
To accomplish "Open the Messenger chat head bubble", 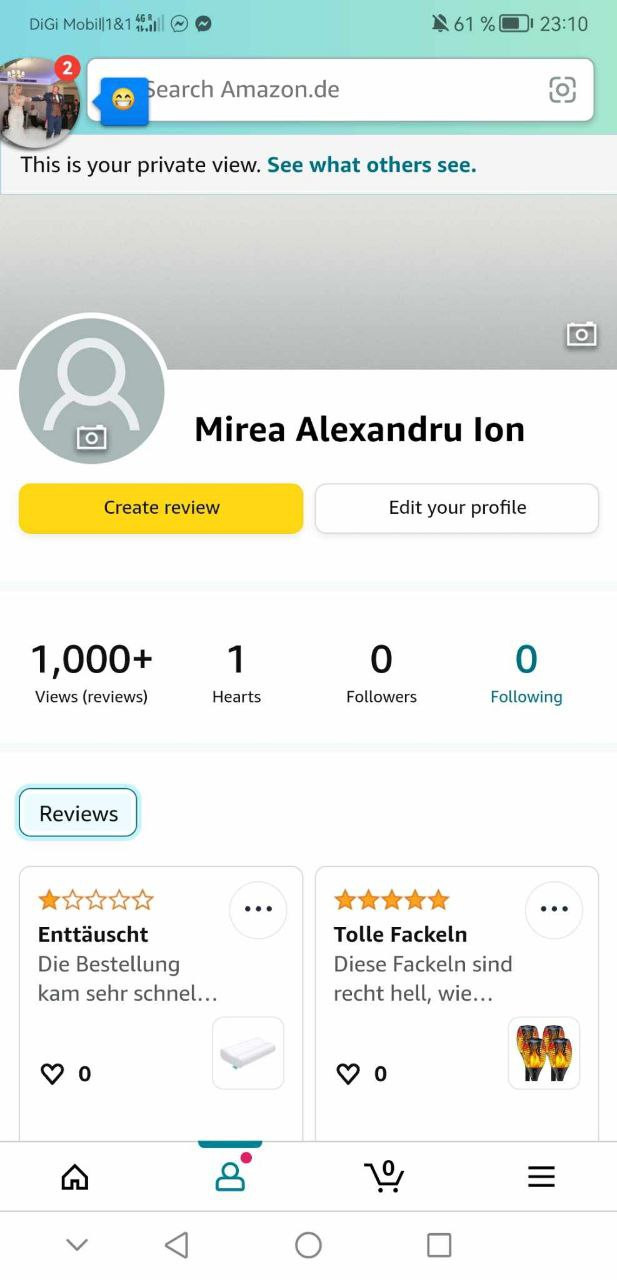I will tap(40, 101).
